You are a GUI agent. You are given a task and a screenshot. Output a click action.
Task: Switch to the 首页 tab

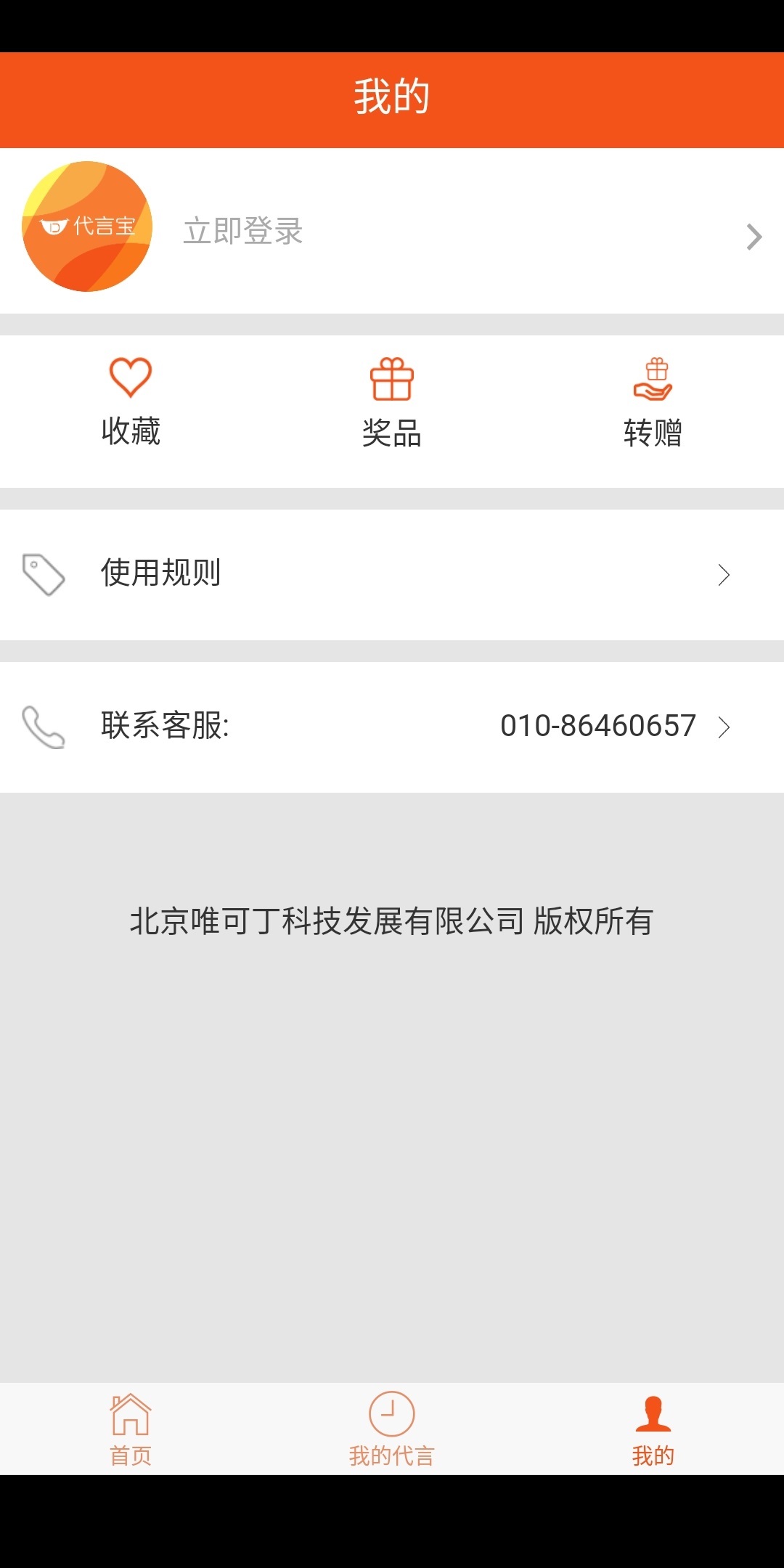click(131, 1429)
